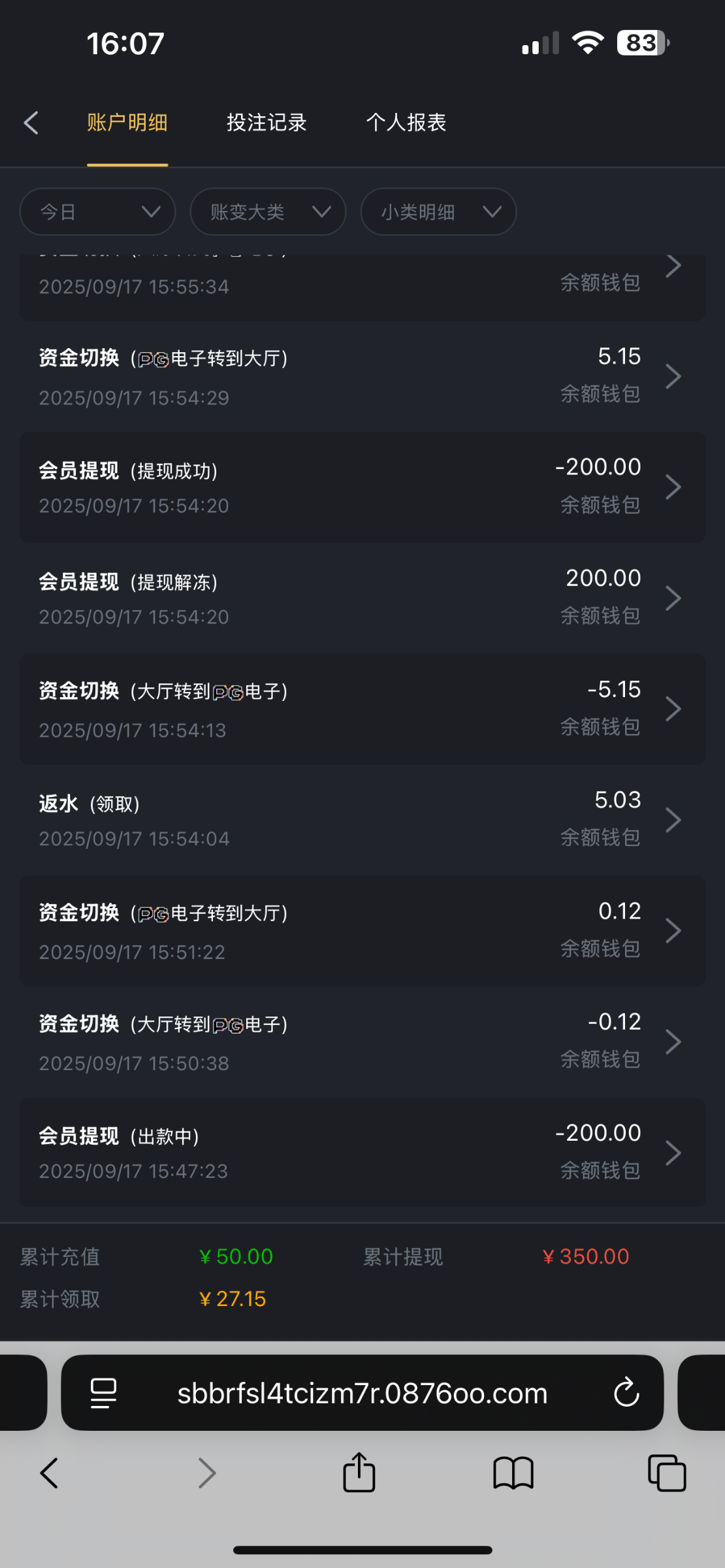The height and width of the screenshot is (1568, 725).
Task: Open the 今日 date filter dropdown
Action: [x=97, y=212]
